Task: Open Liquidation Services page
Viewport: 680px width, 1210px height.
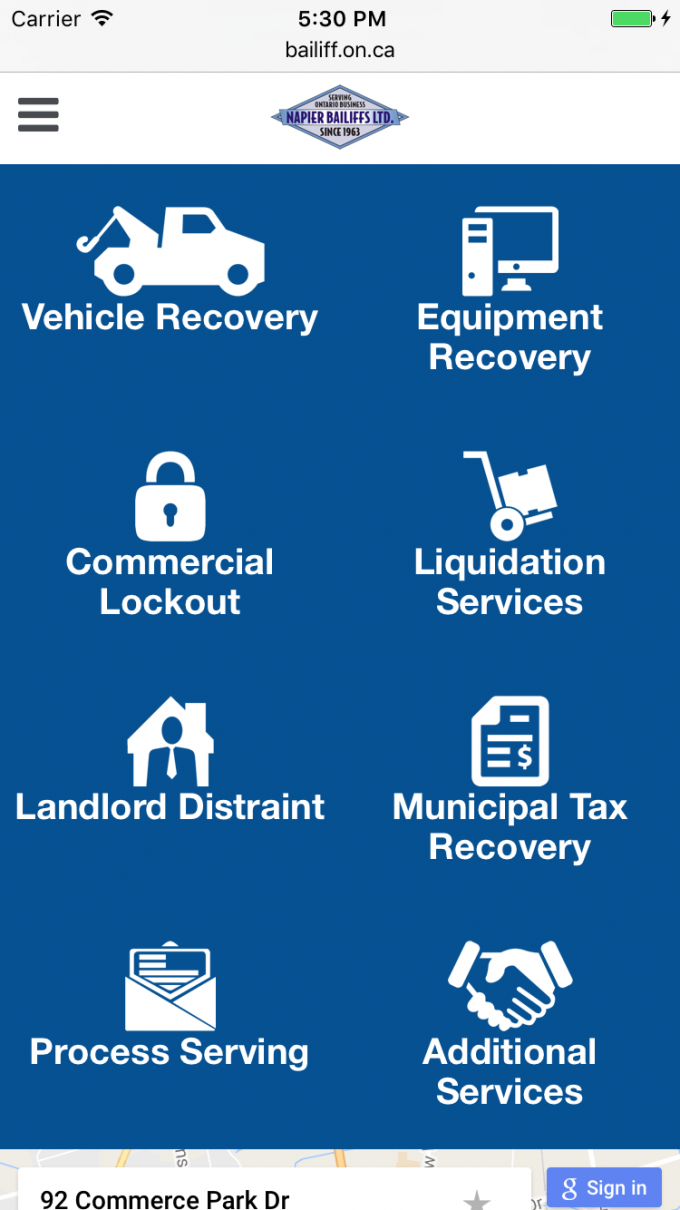Action: pyautogui.click(x=510, y=537)
